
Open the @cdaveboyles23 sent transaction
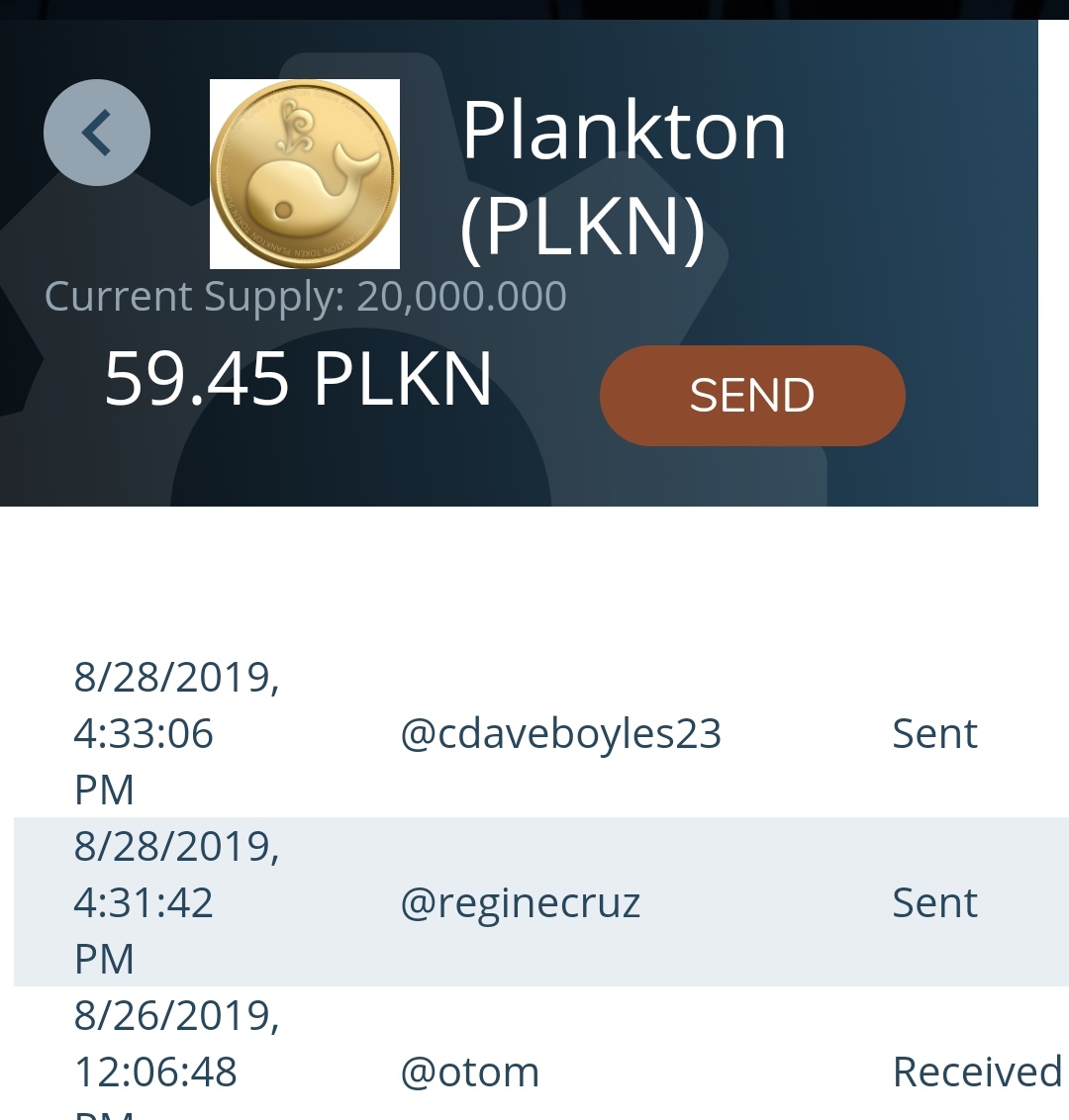560,733
